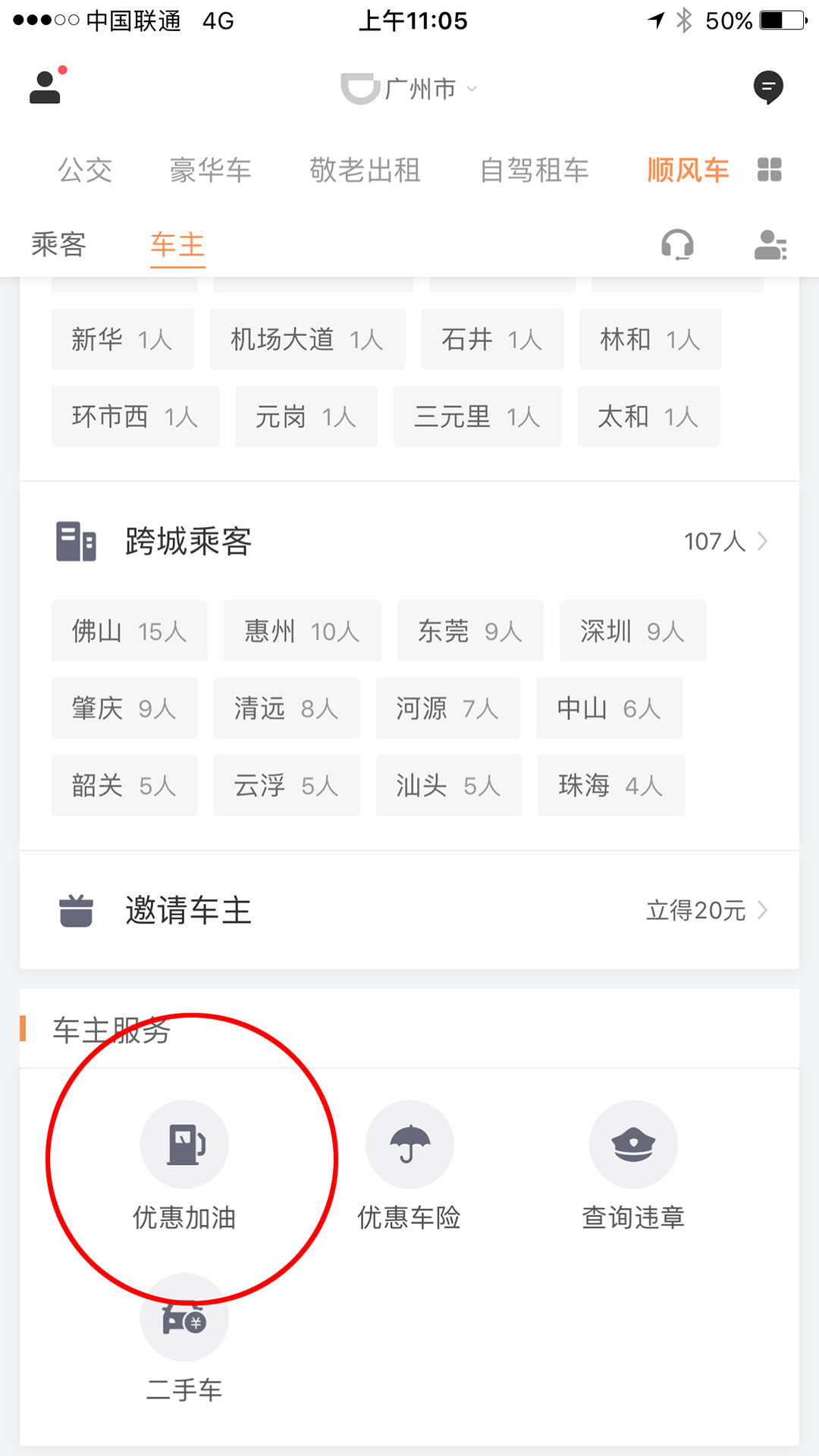
Task: Open the 跨城乘客 107人 list
Action: pos(724,541)
